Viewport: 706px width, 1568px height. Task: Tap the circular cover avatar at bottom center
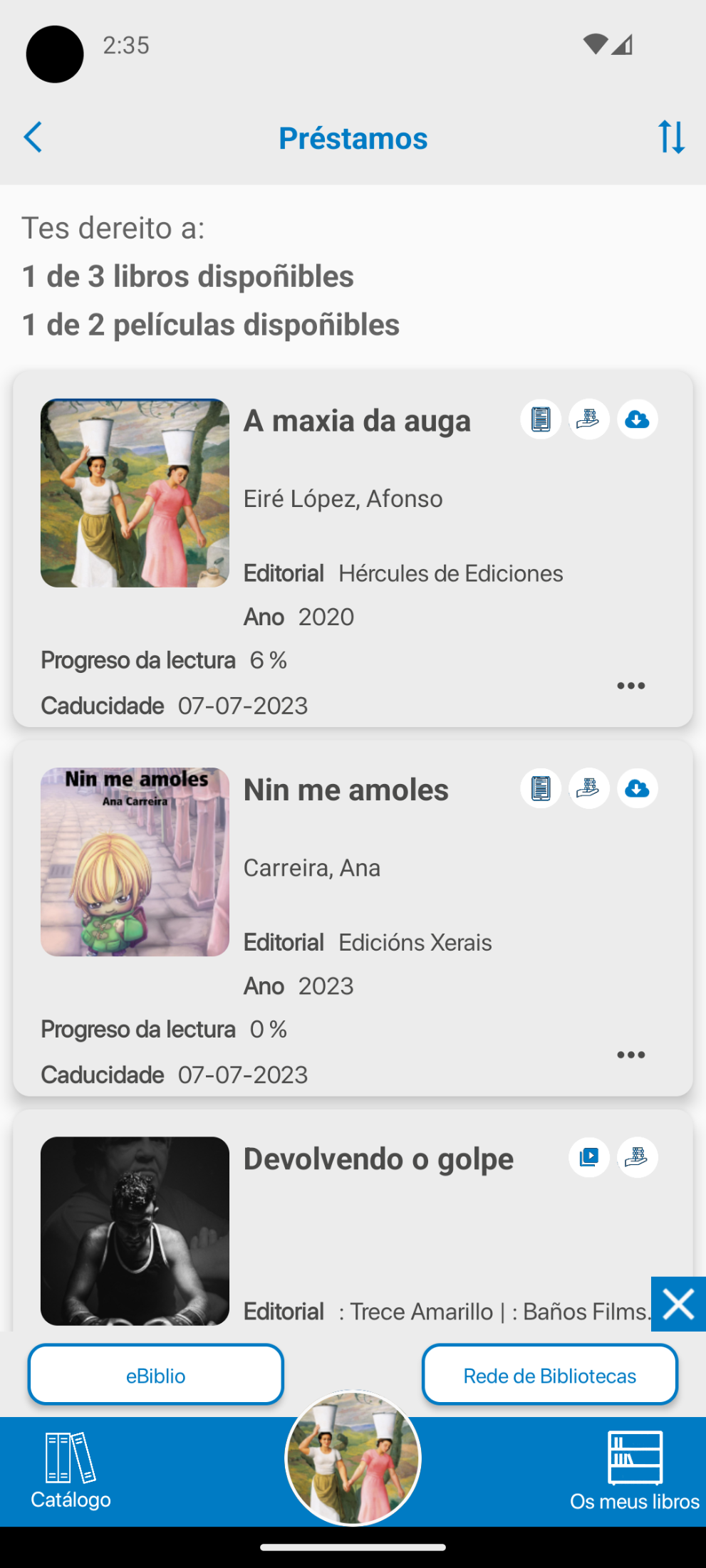(352, 1458)
